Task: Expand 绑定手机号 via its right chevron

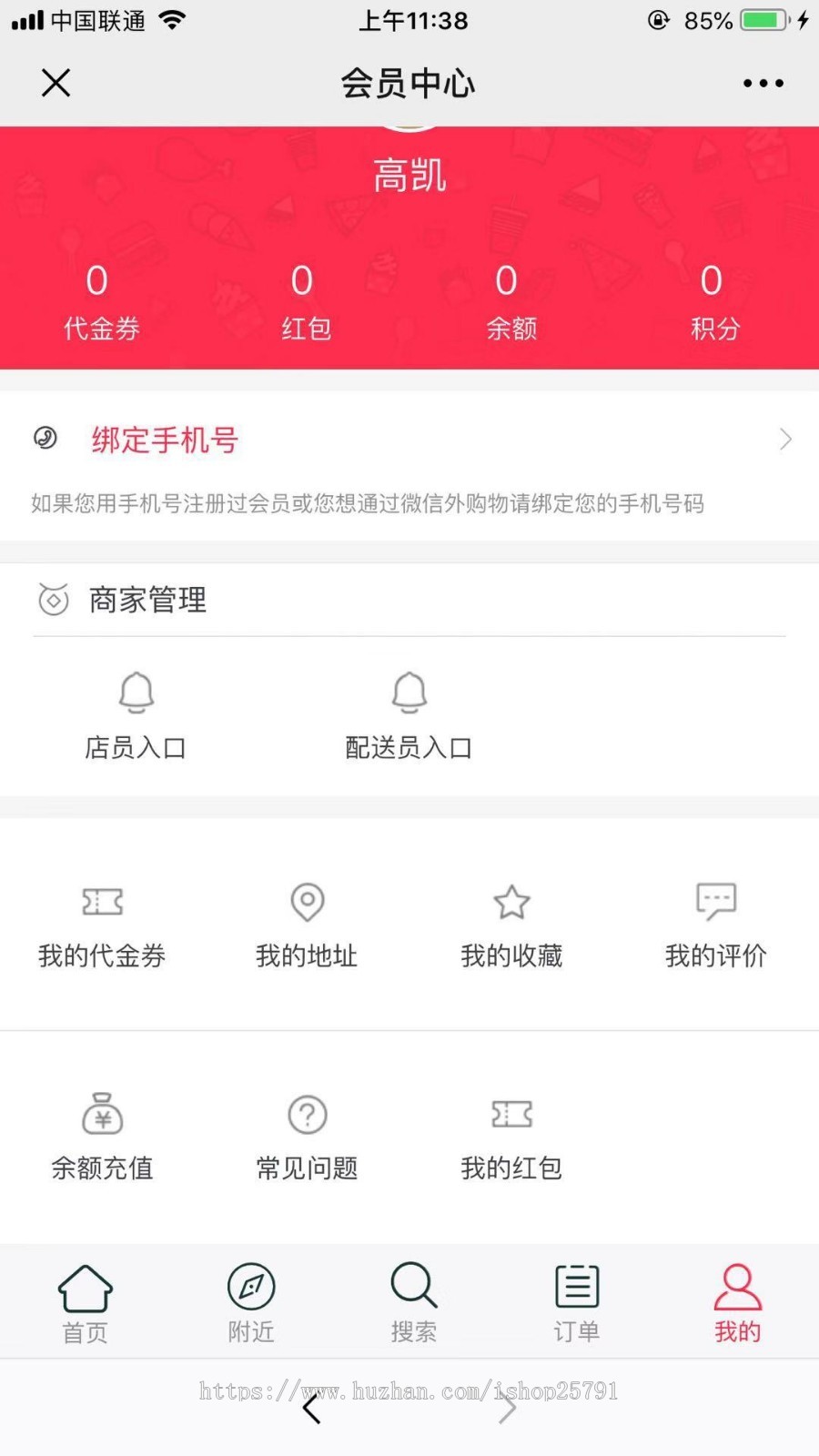Action: click(784, 440)
